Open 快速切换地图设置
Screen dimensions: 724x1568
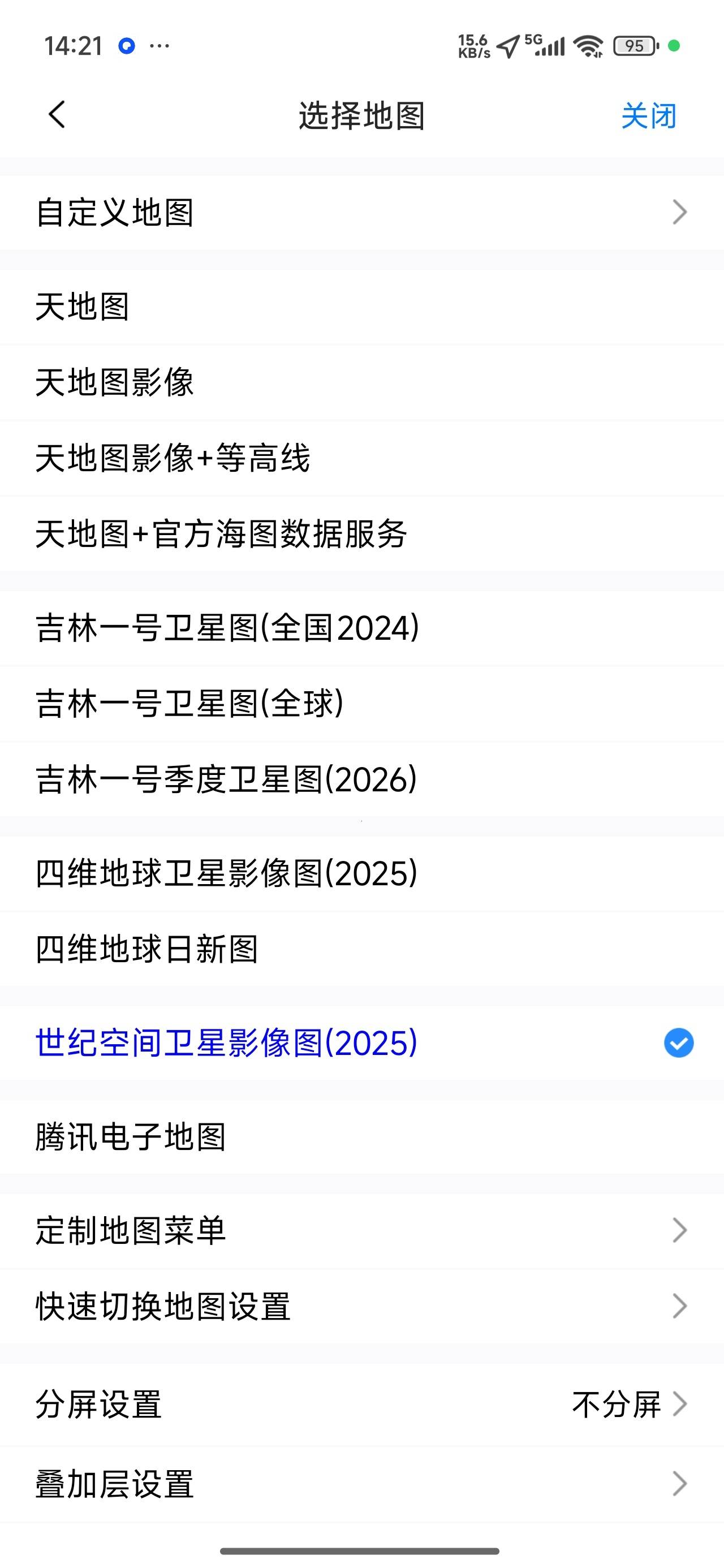[x=361, y=1306]
